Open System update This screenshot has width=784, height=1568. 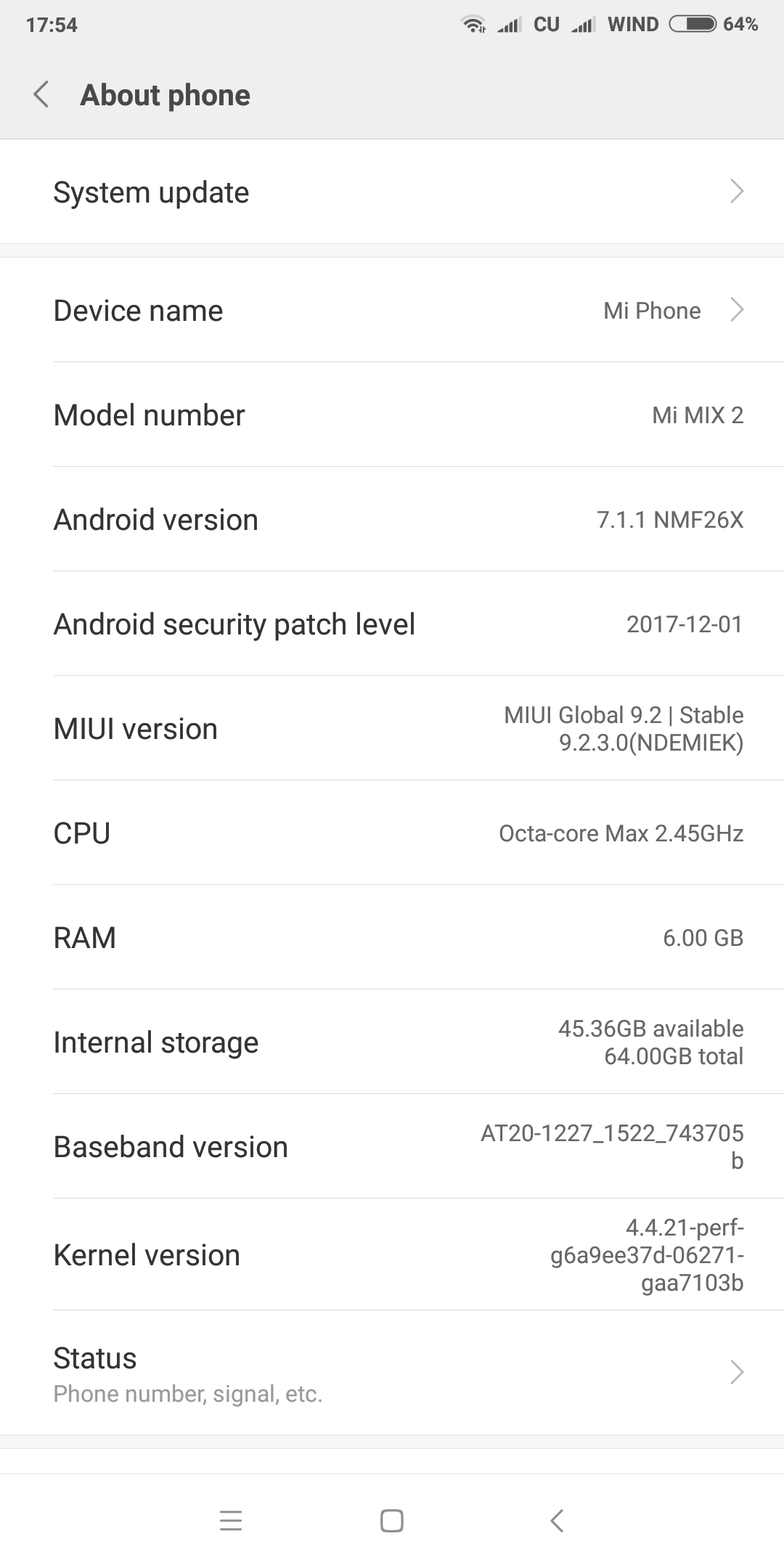(x=392, y=192)
